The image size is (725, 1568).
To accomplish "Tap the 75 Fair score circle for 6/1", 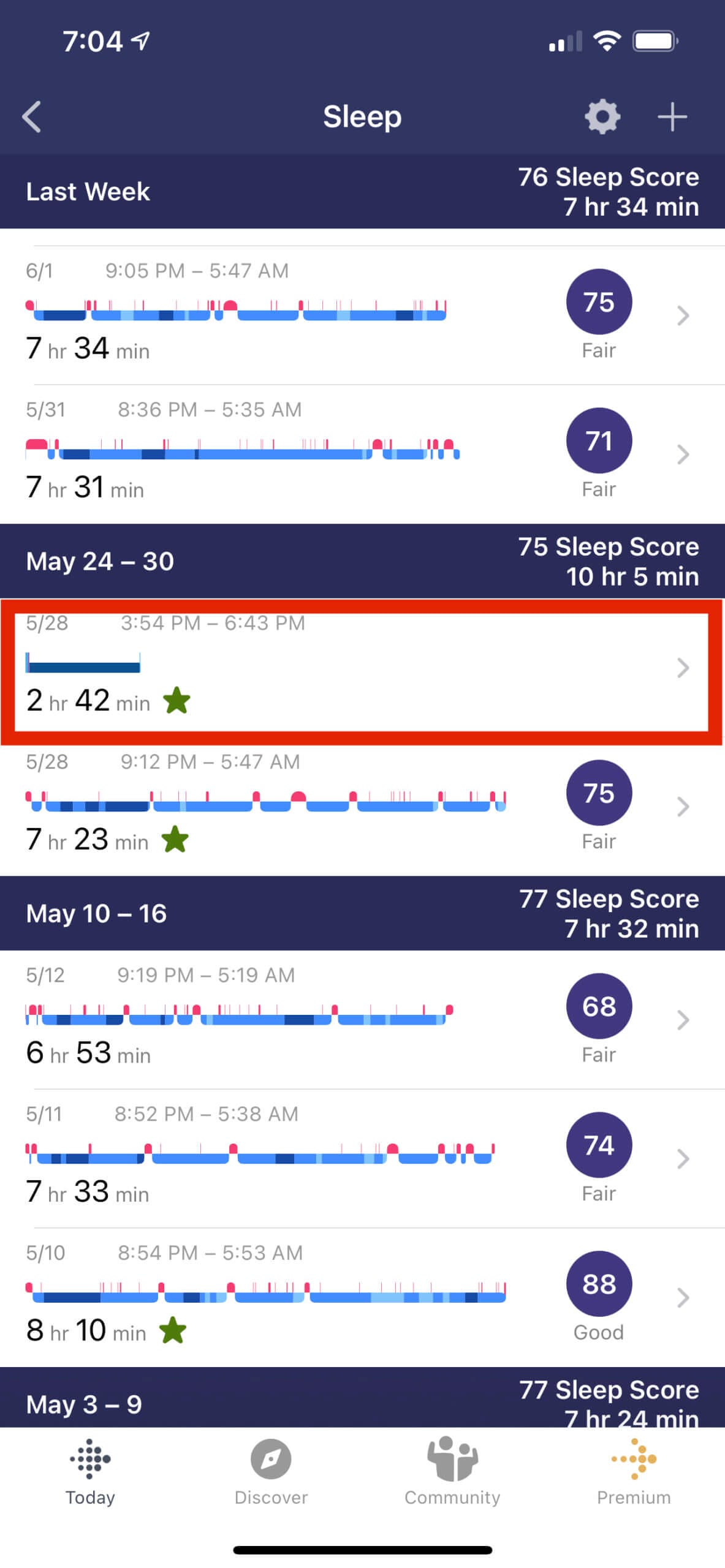I will click(x=599, y=301).
